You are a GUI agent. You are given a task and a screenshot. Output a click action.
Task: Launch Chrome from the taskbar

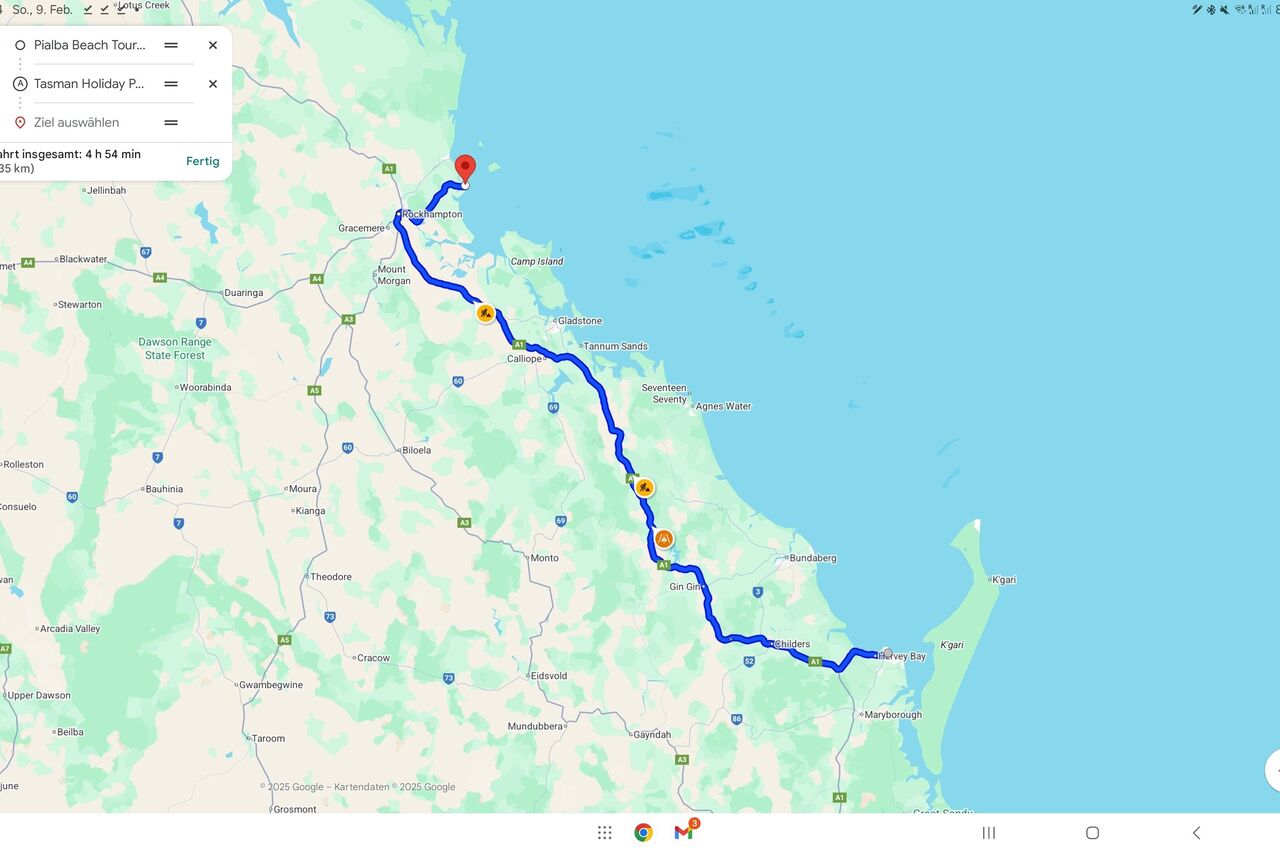pos(643,833)
